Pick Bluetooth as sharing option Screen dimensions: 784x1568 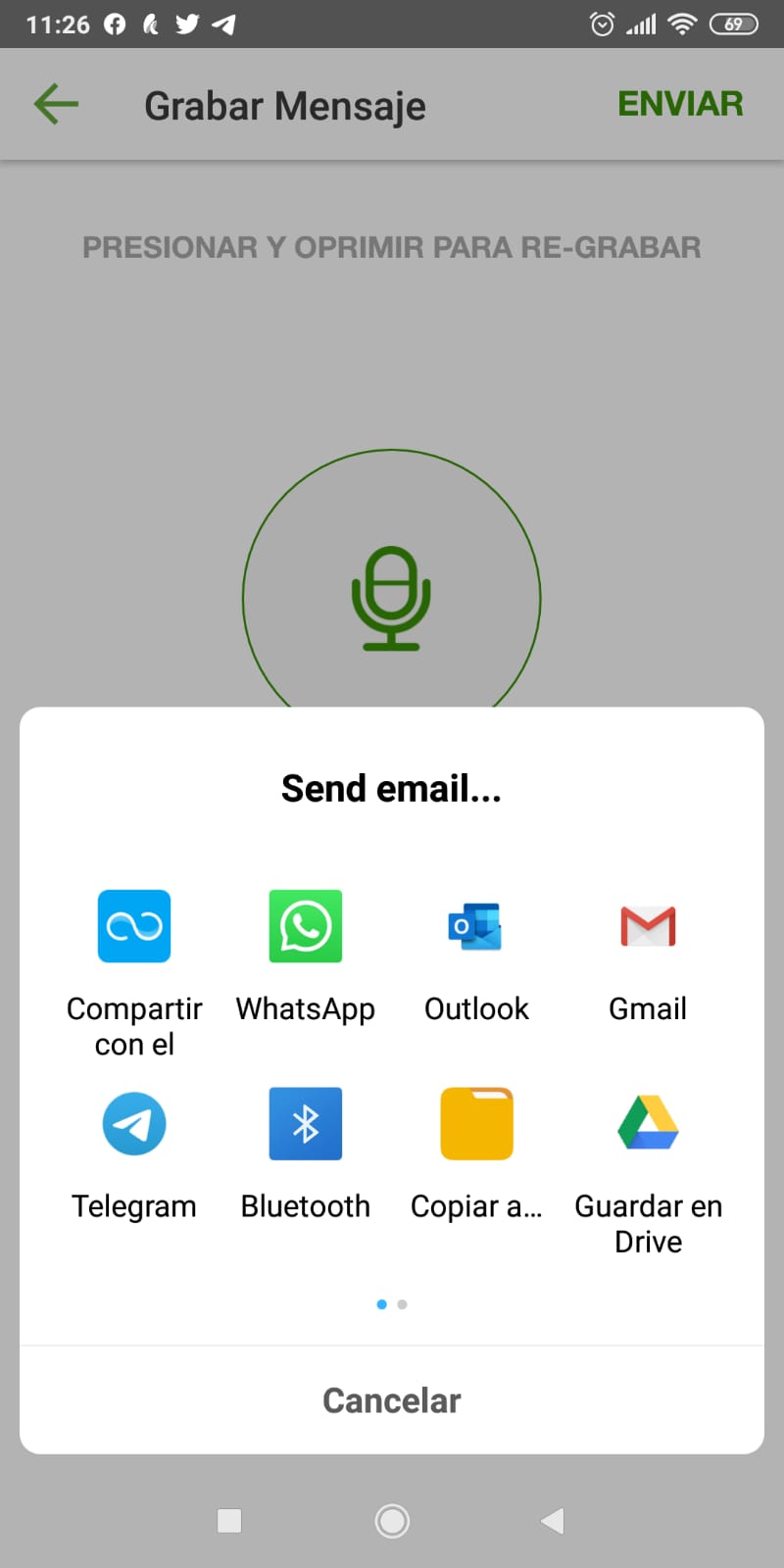(x=305, y=1124)
